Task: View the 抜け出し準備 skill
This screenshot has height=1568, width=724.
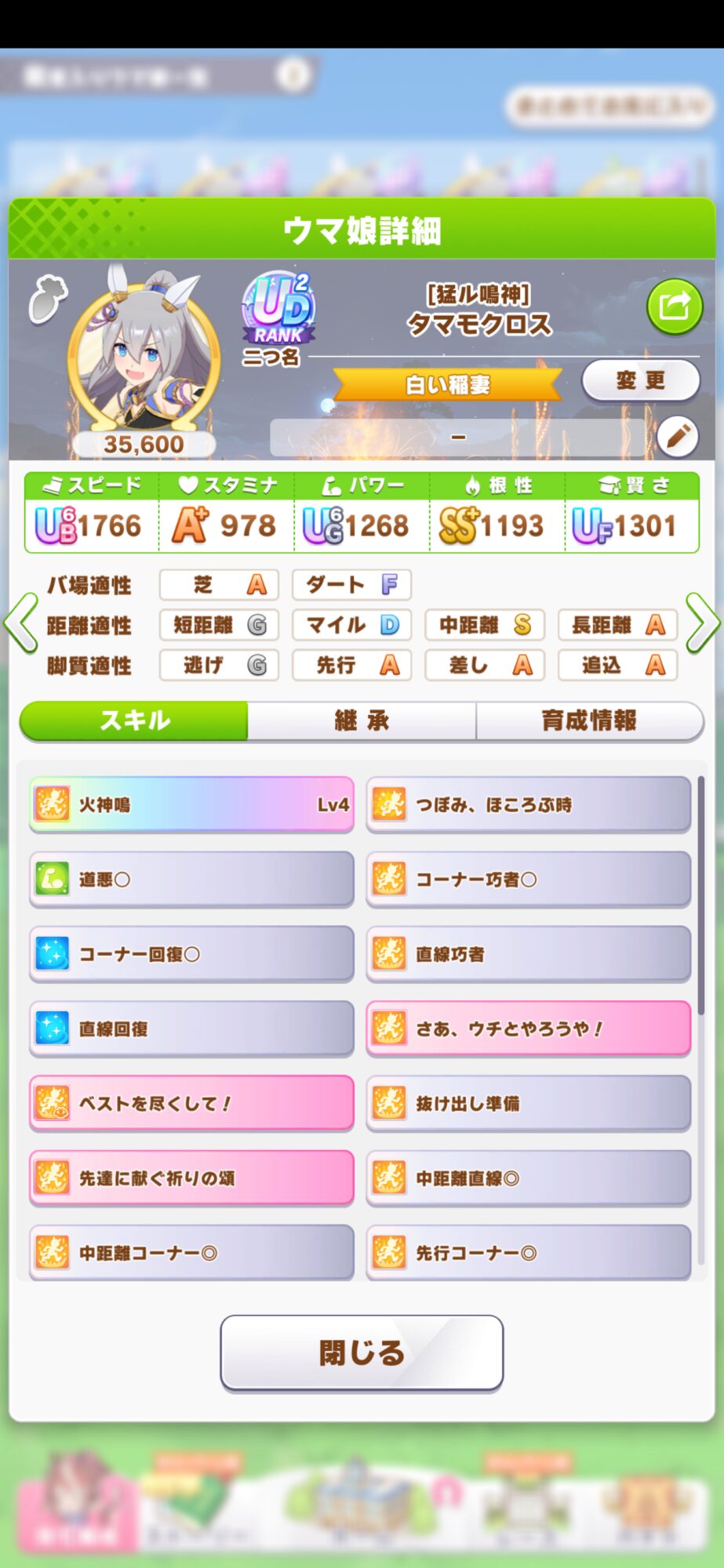Action: click(528, 1103)
